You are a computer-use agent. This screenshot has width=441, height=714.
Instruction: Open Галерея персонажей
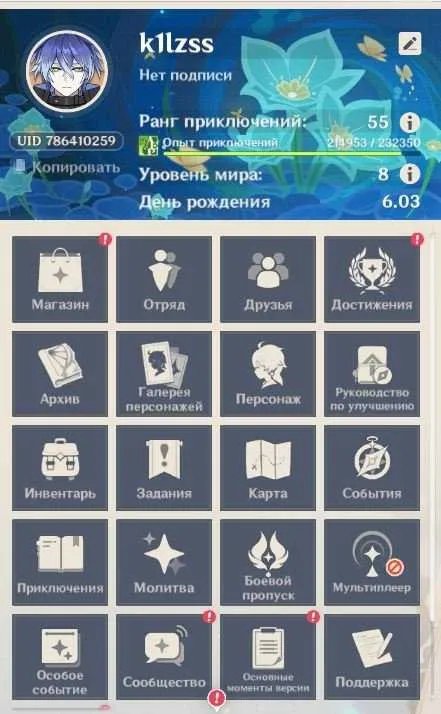(164, 374)
